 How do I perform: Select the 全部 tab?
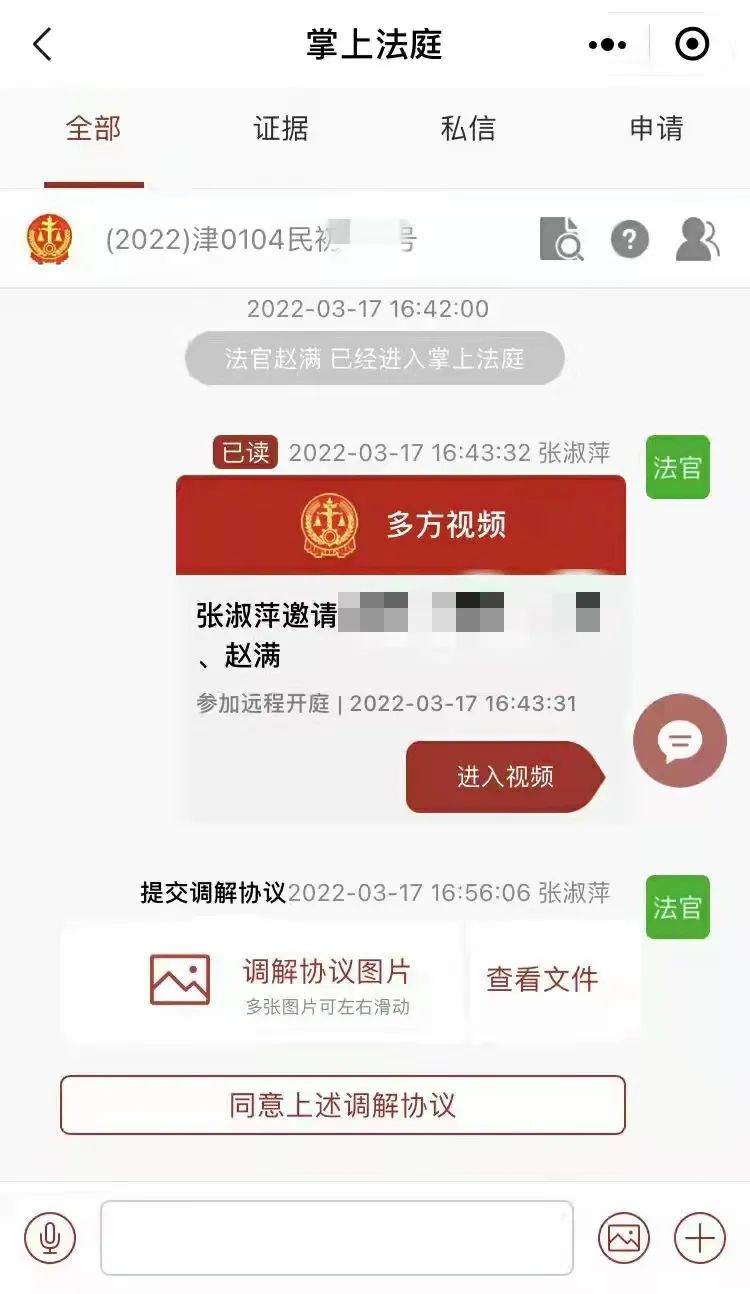coord(94,128)
